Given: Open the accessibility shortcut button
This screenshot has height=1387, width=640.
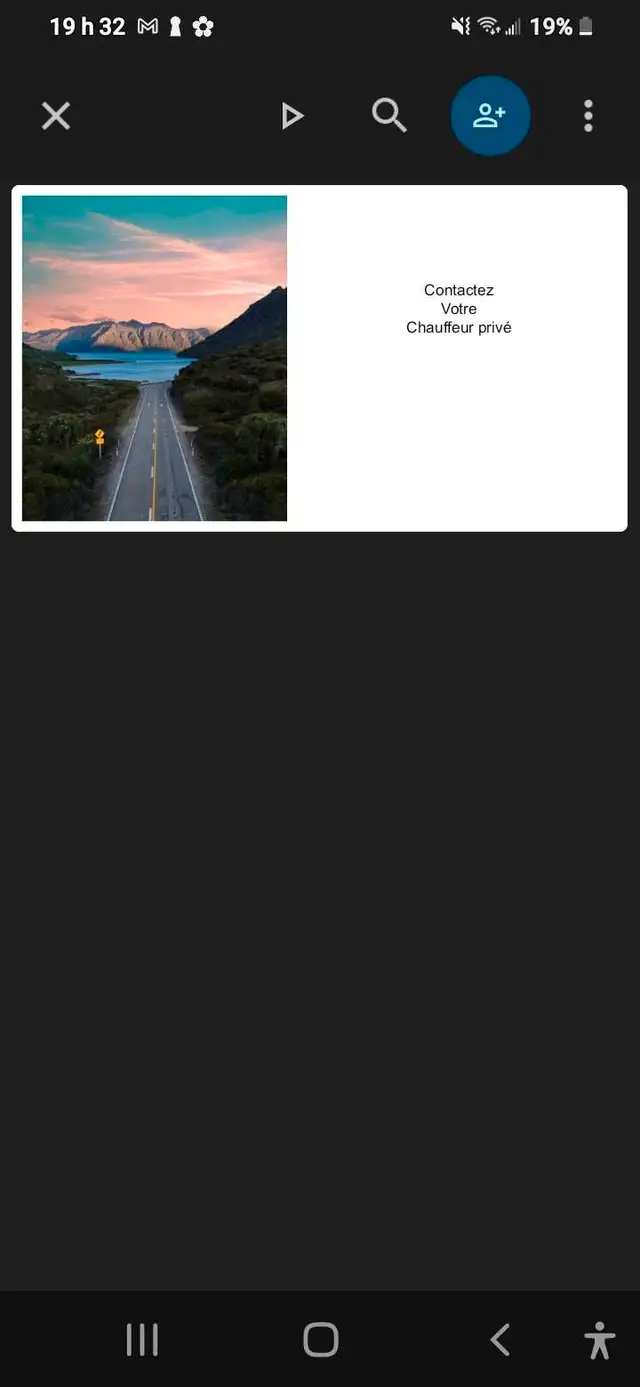Looking at the screenshot, I should 600,1340.
